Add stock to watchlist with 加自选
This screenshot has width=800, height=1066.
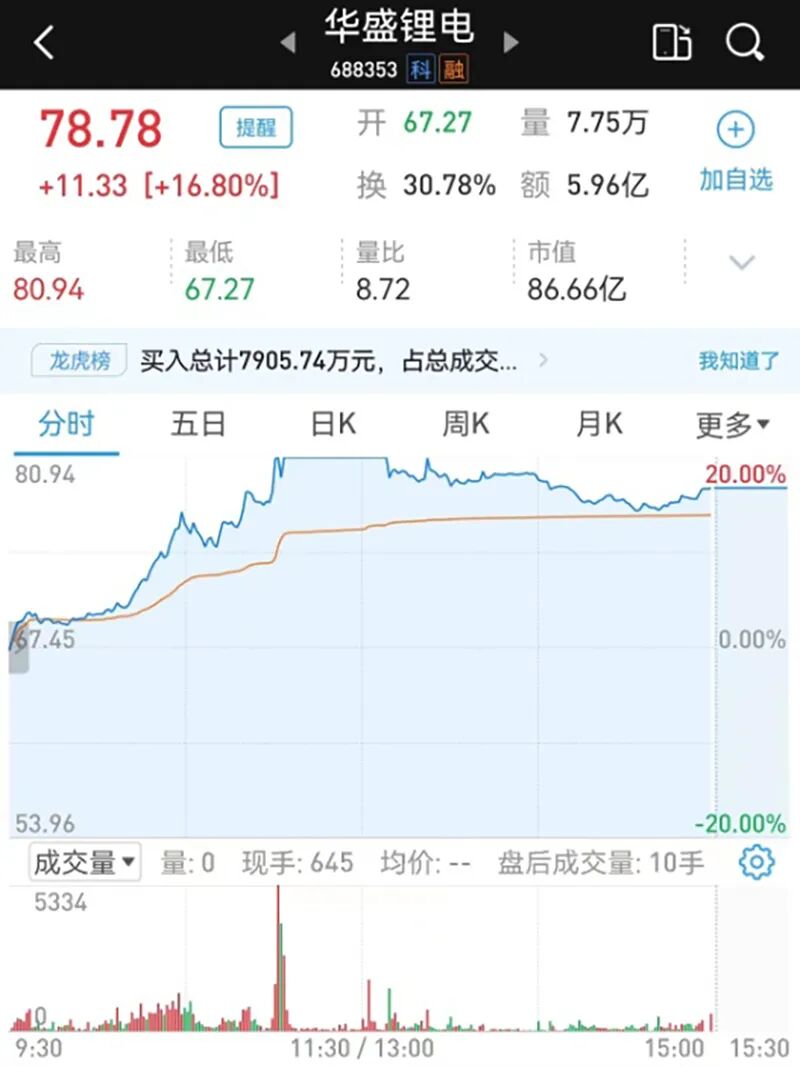point(736,153)
